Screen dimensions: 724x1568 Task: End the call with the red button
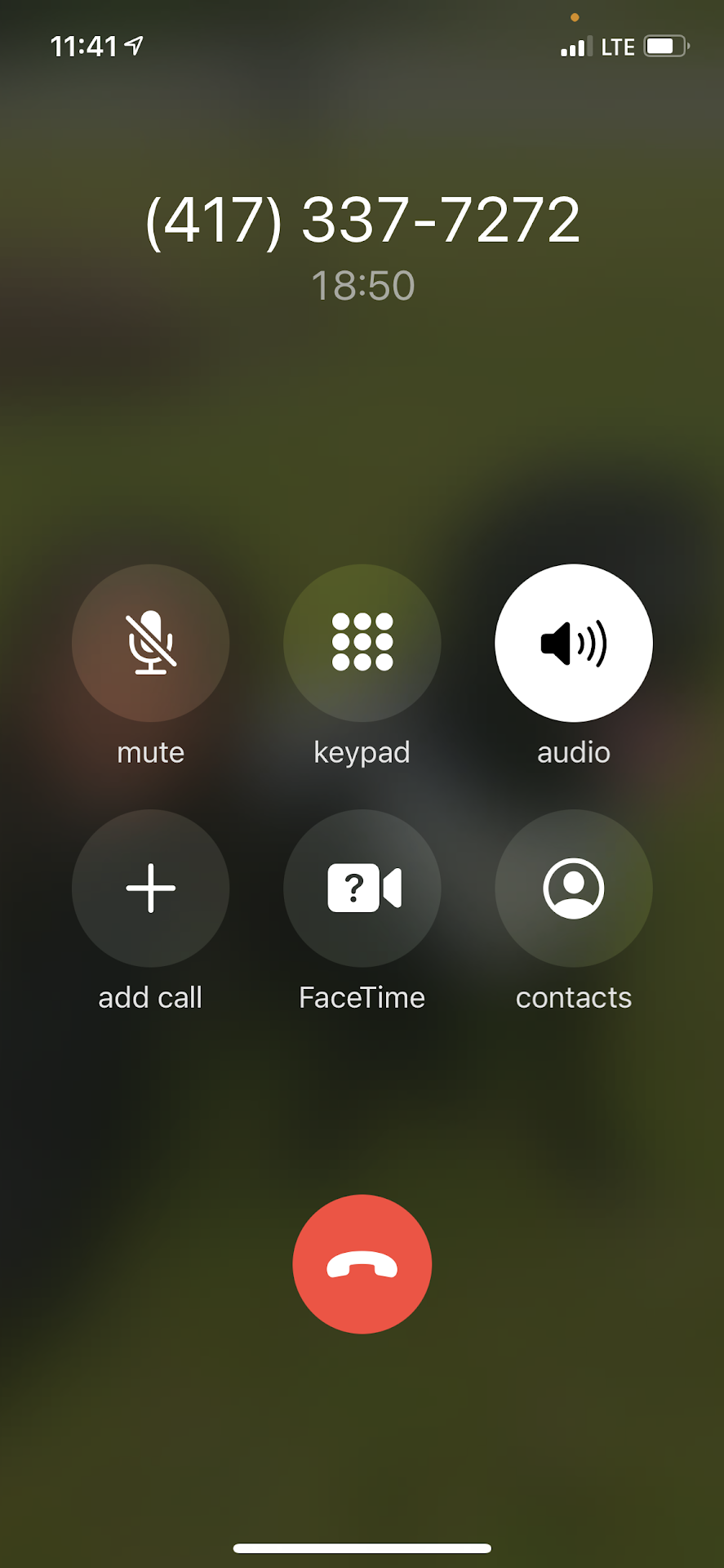(x=362, y=1263)
